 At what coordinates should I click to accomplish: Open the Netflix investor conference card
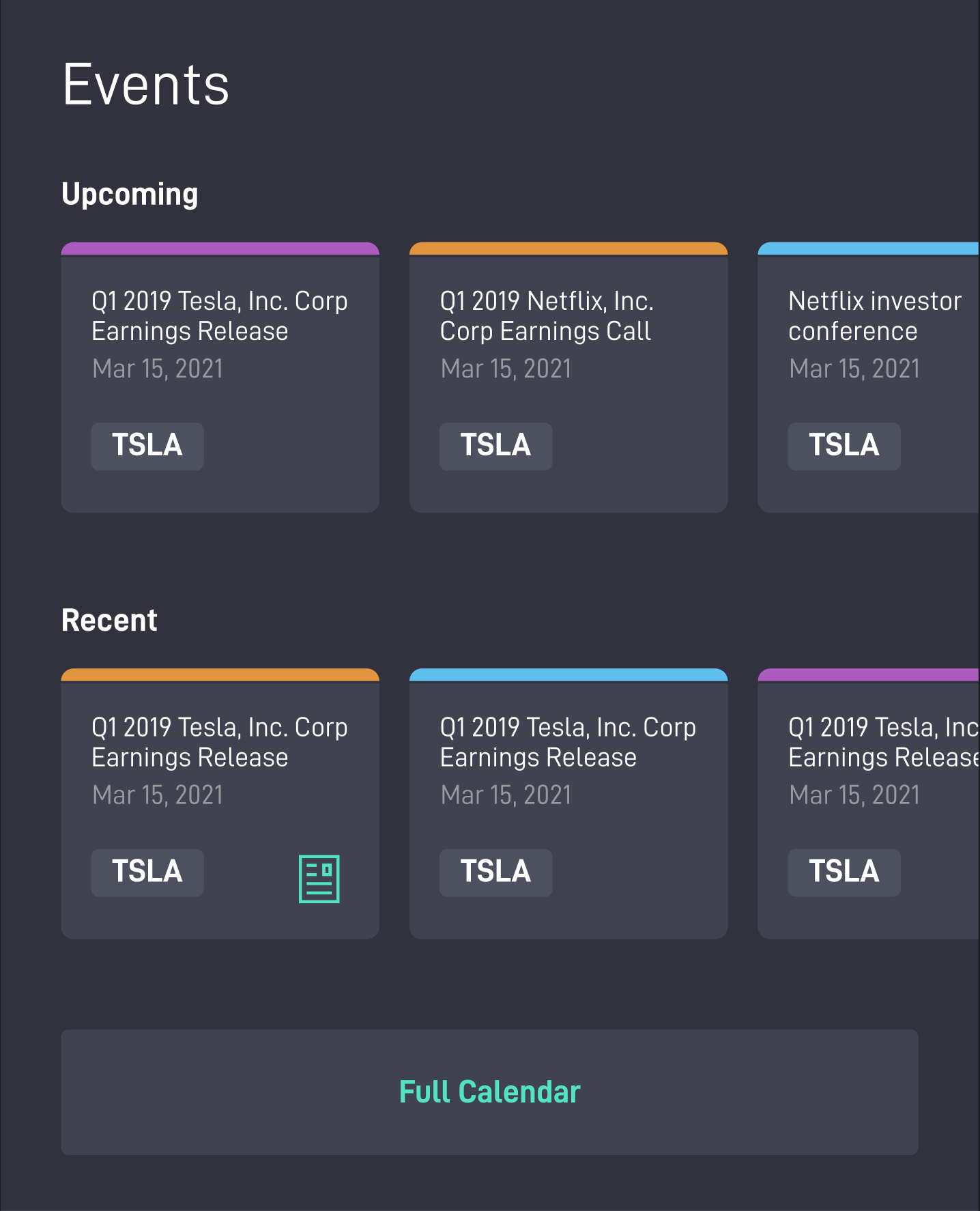[868, 341]
